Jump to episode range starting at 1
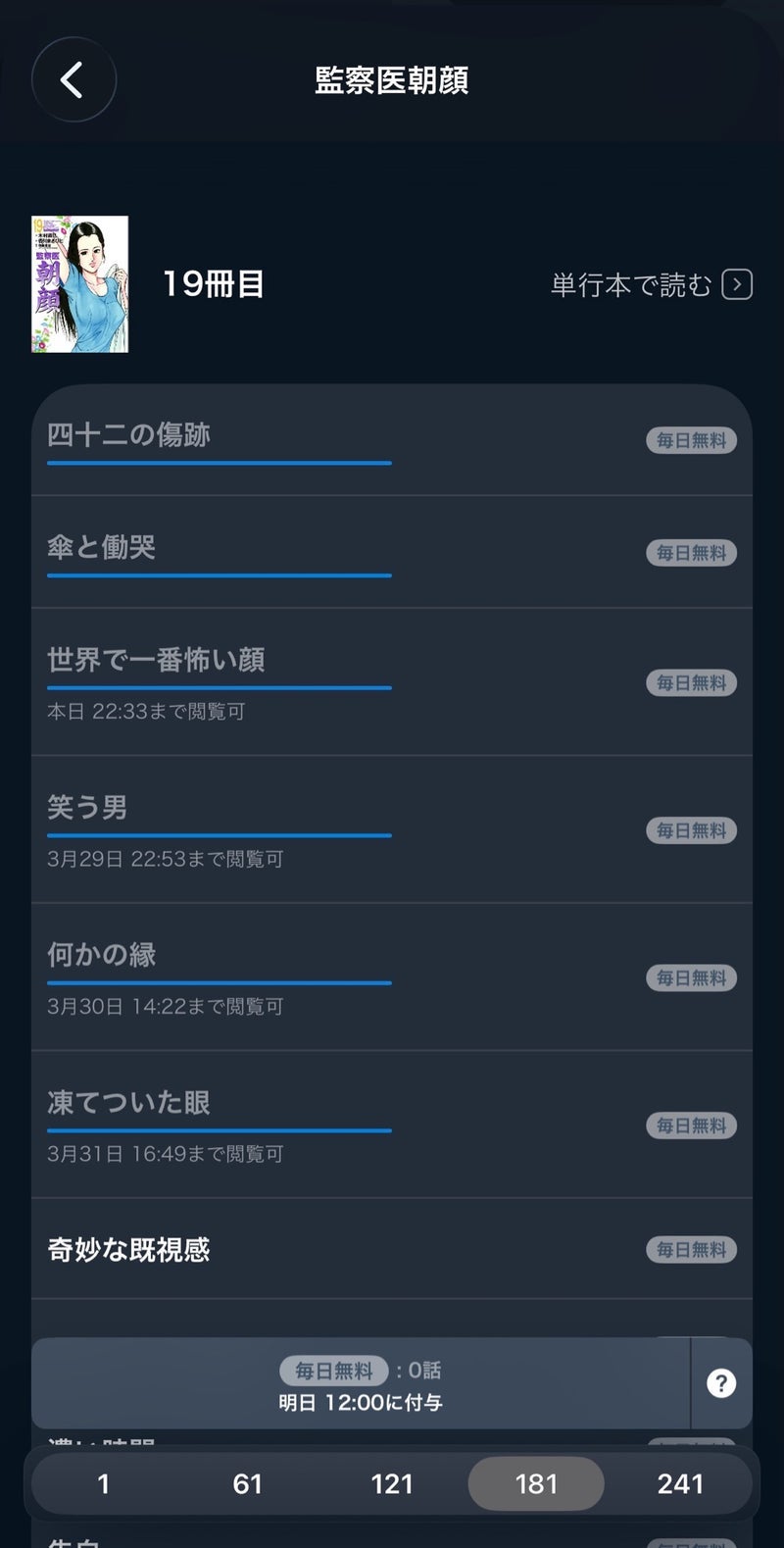 point(103,1484)
